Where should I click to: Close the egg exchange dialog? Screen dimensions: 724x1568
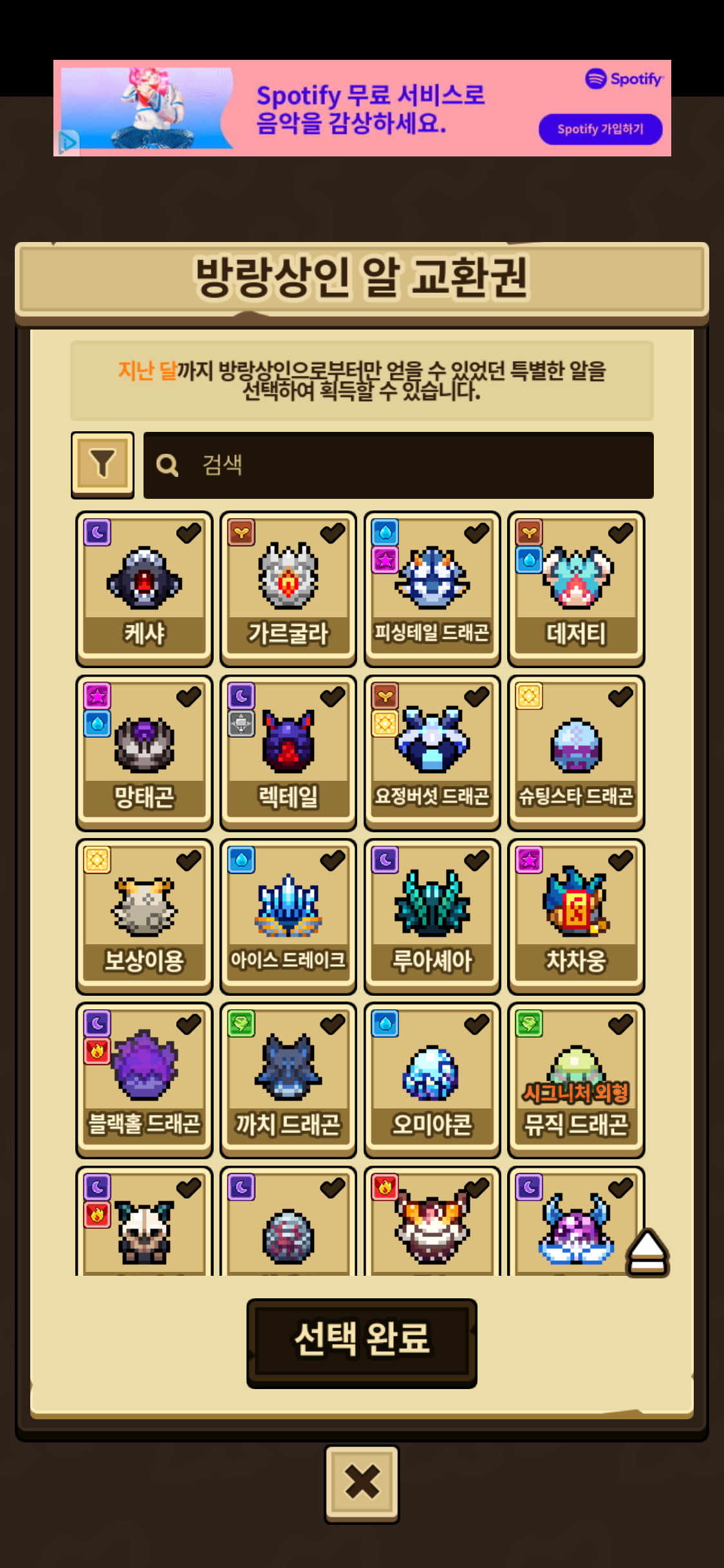[x=362, y=1484]
